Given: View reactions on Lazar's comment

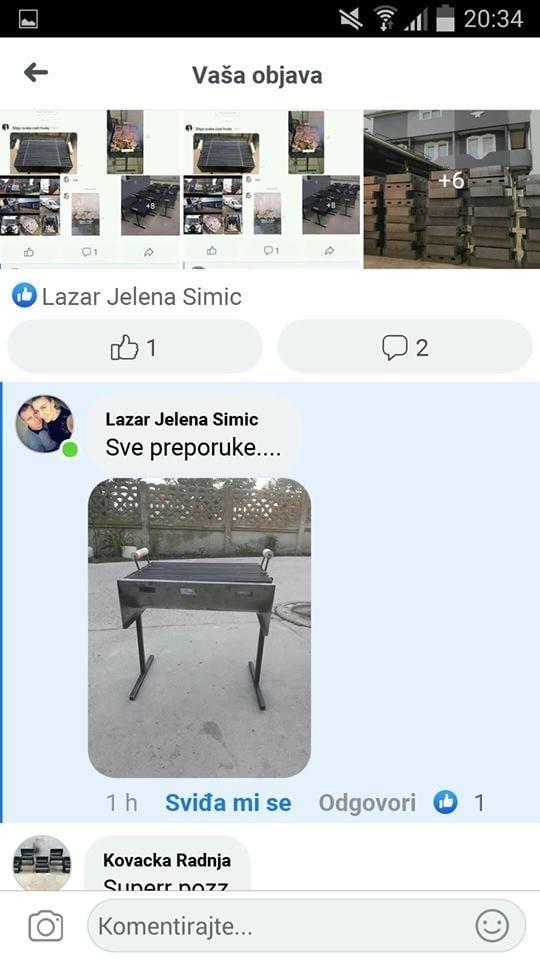Looking at the screenshot, I should (x=460, y=803).
